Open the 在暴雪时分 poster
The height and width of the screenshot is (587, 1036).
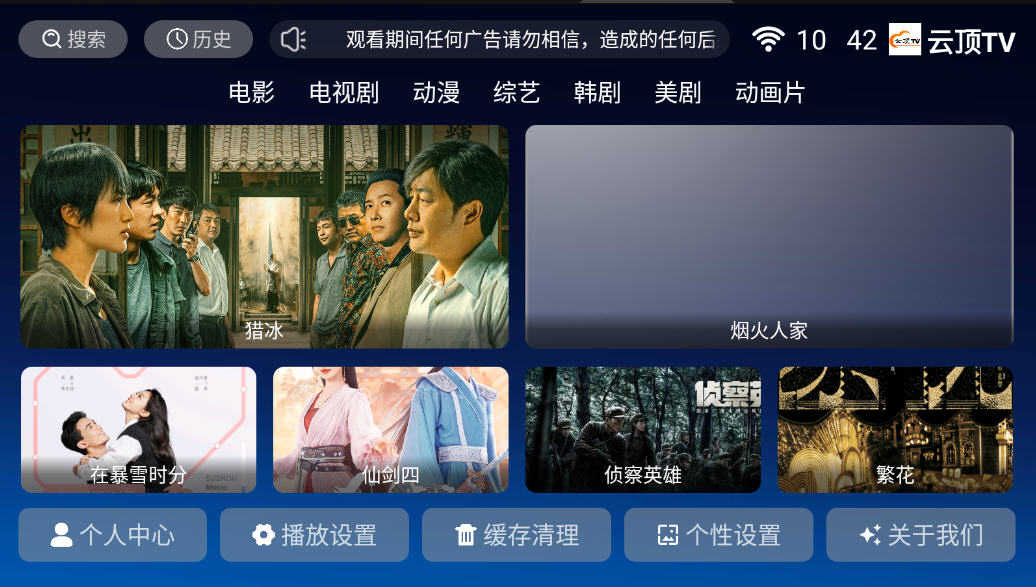pyautogui.click(x=138, y=429)
